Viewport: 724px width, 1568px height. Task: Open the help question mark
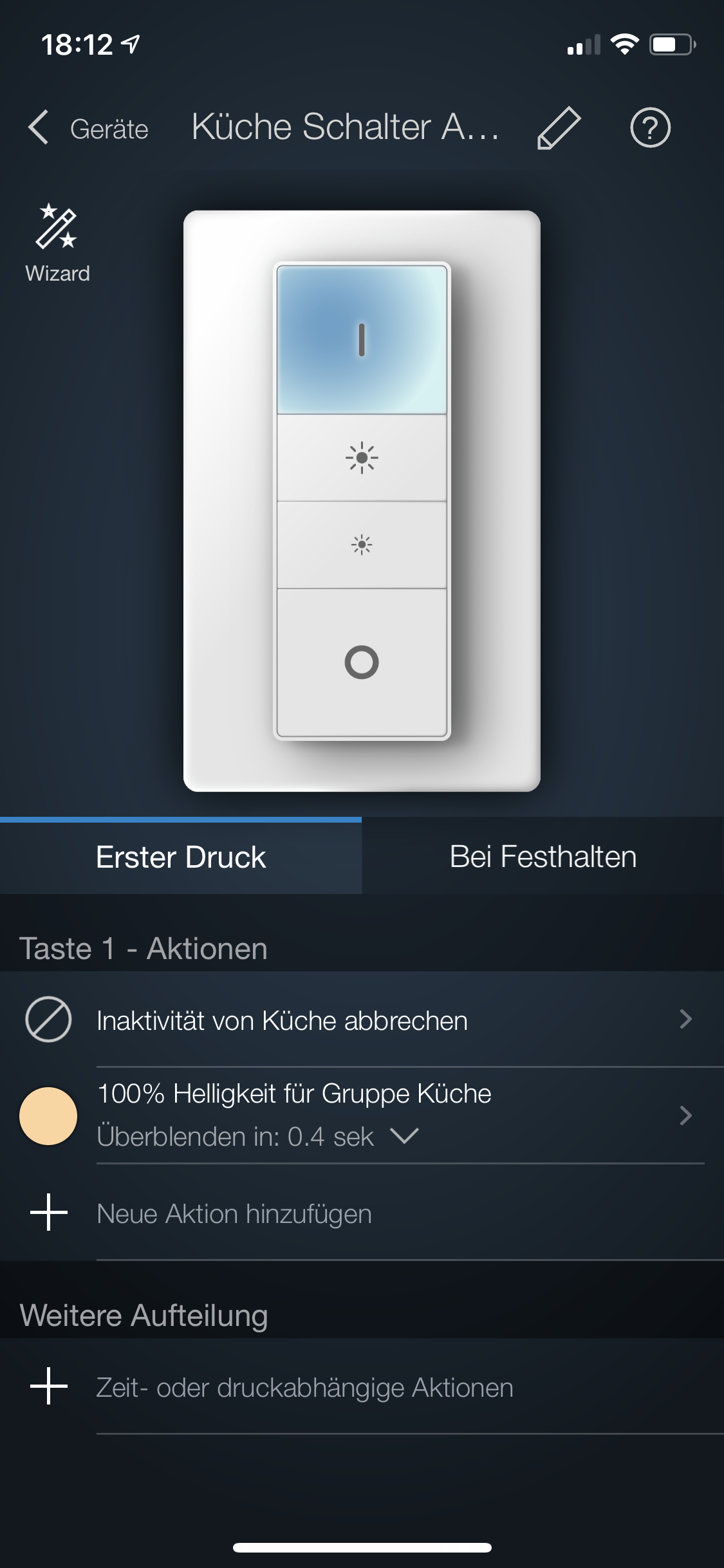point(649,128)
